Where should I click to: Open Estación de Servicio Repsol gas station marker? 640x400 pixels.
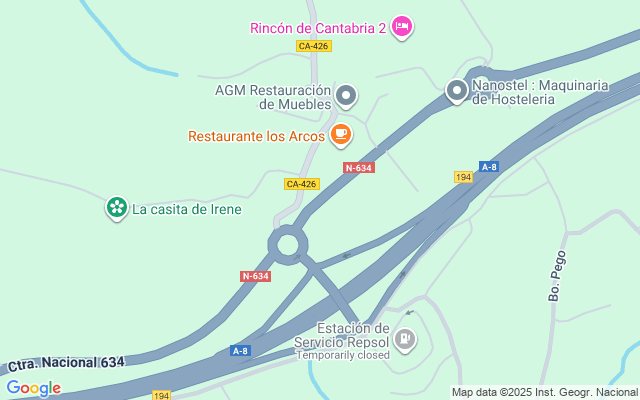pyautogui.click(x=405, y=339)
